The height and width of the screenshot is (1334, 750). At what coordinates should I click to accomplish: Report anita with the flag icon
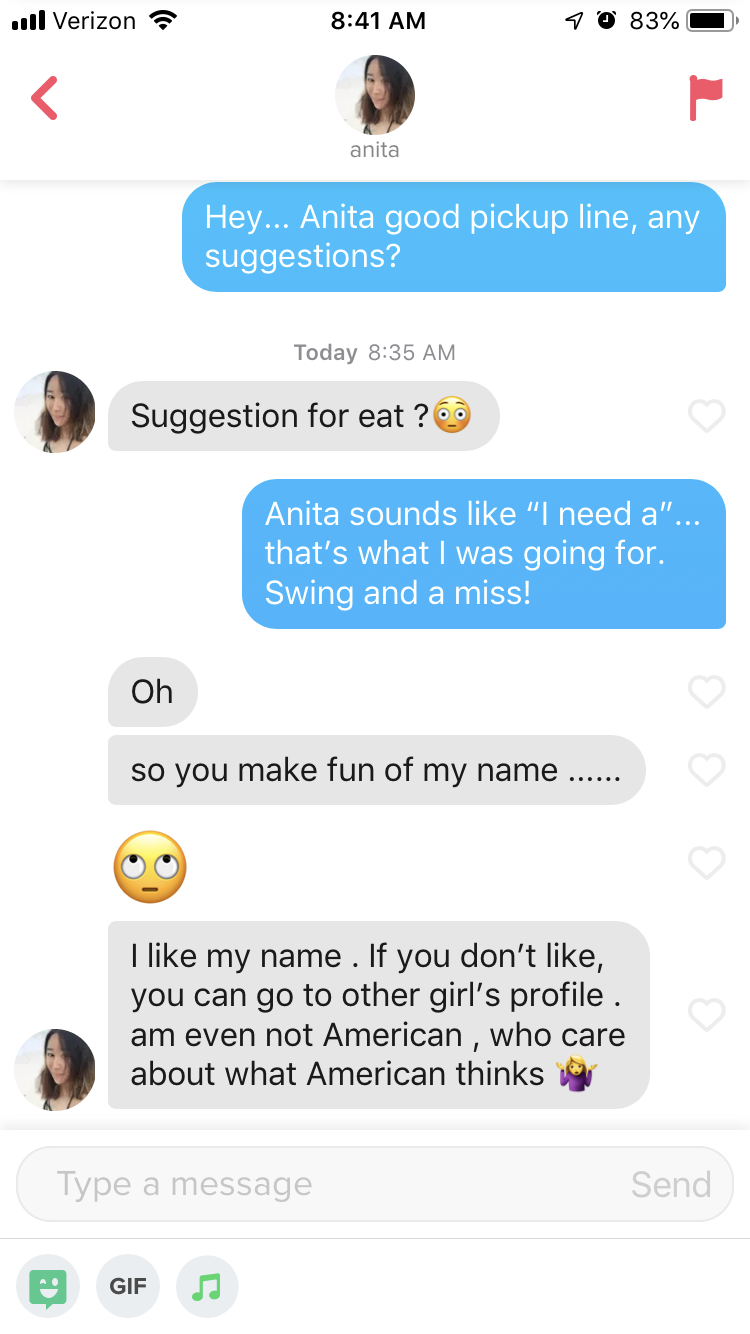tap(705, 98)
